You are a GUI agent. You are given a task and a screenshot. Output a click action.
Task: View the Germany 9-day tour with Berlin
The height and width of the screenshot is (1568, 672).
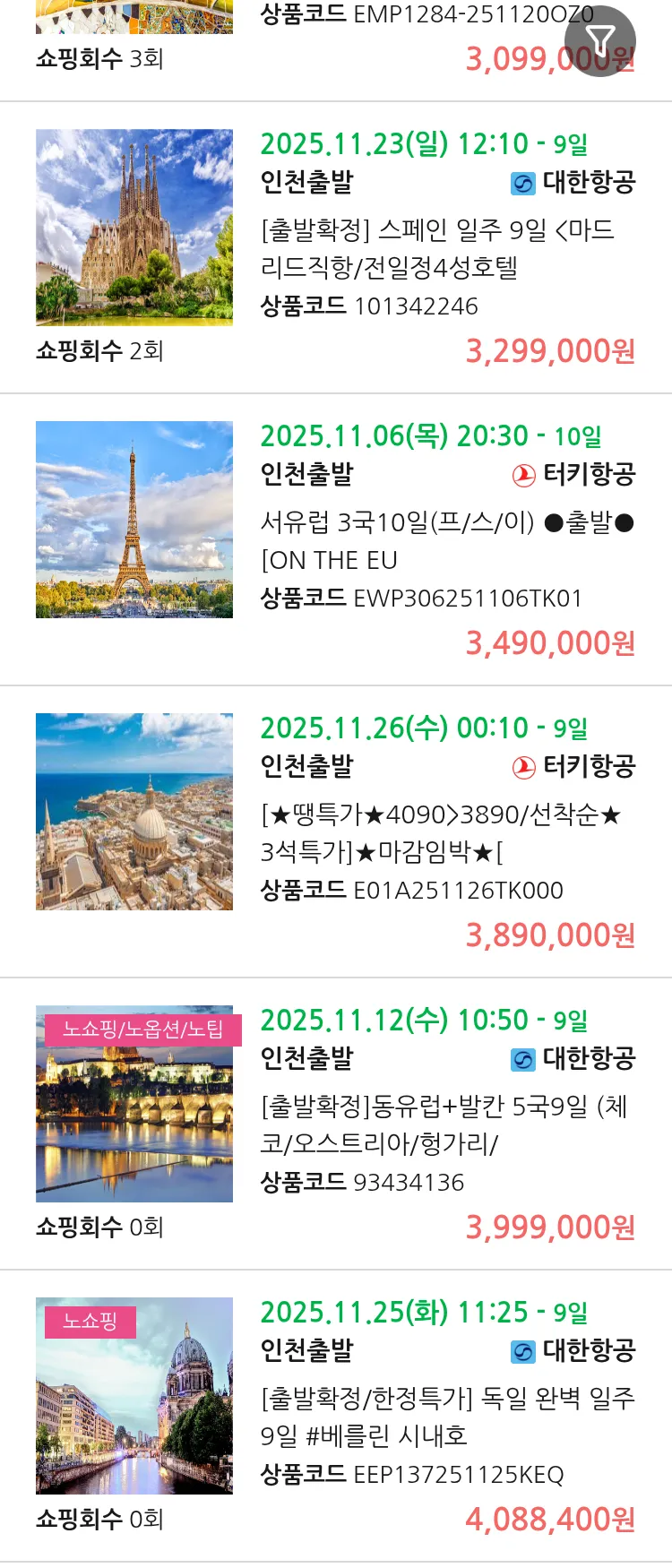tap(446, 1417)
